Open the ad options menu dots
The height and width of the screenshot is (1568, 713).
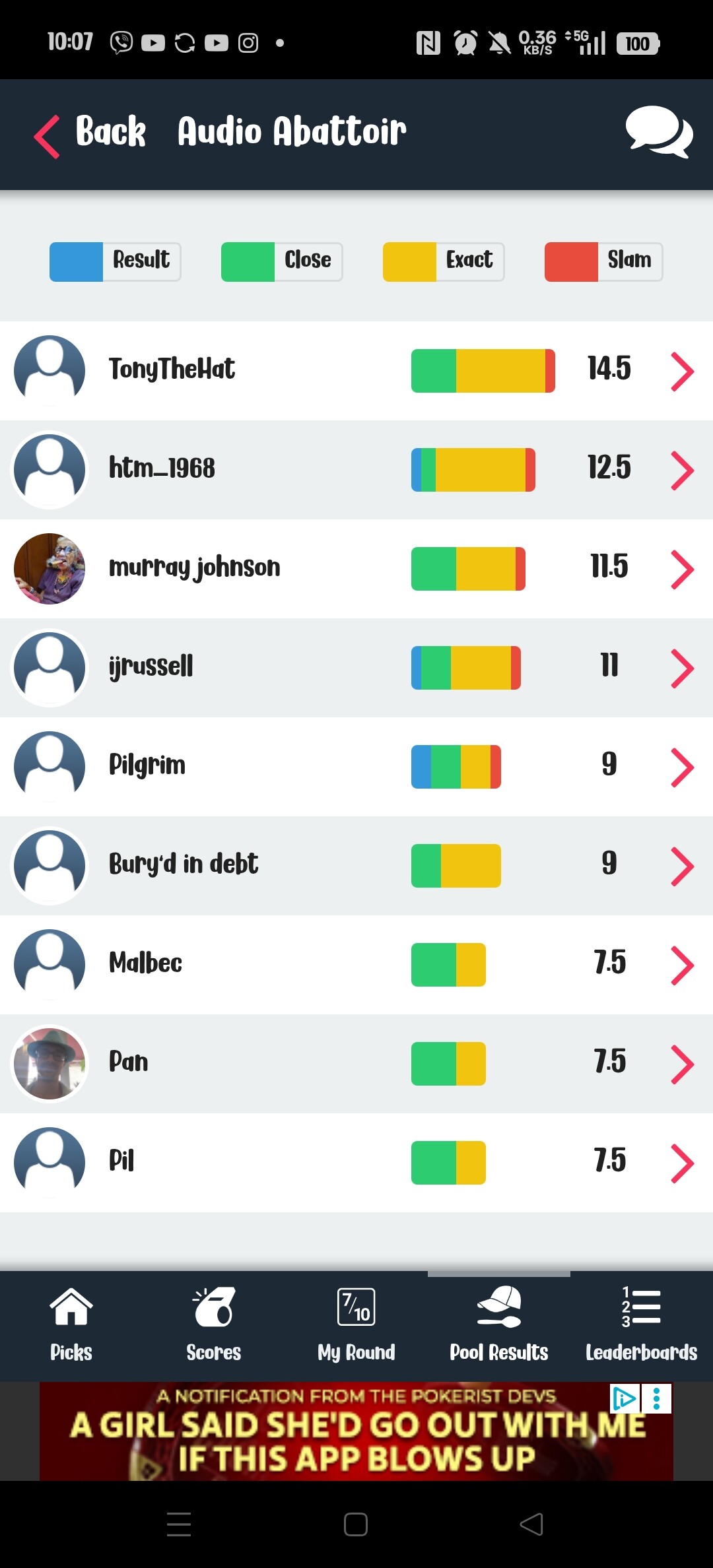tap(656, 1398)
